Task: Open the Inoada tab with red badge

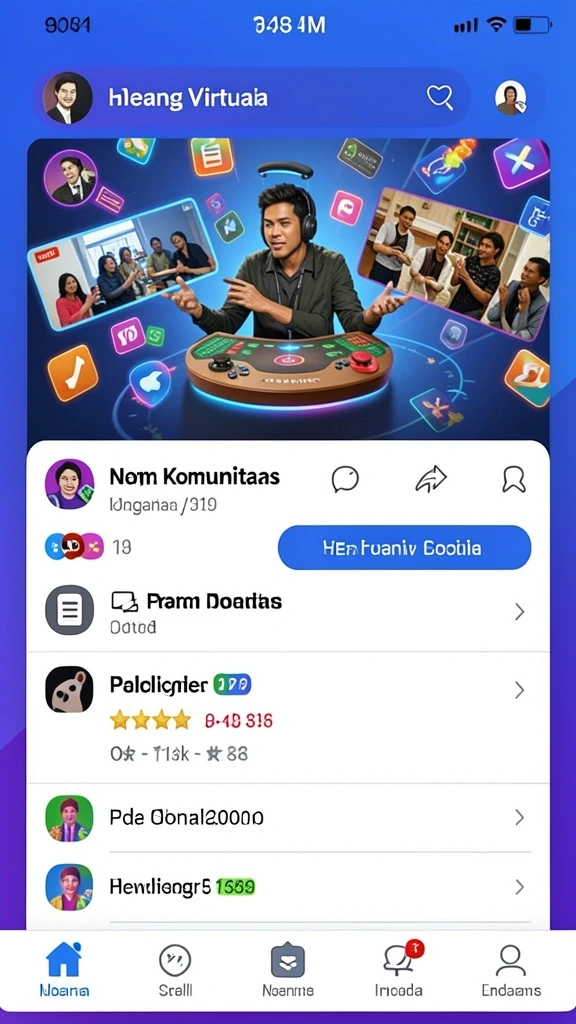Action: (399, 969)
